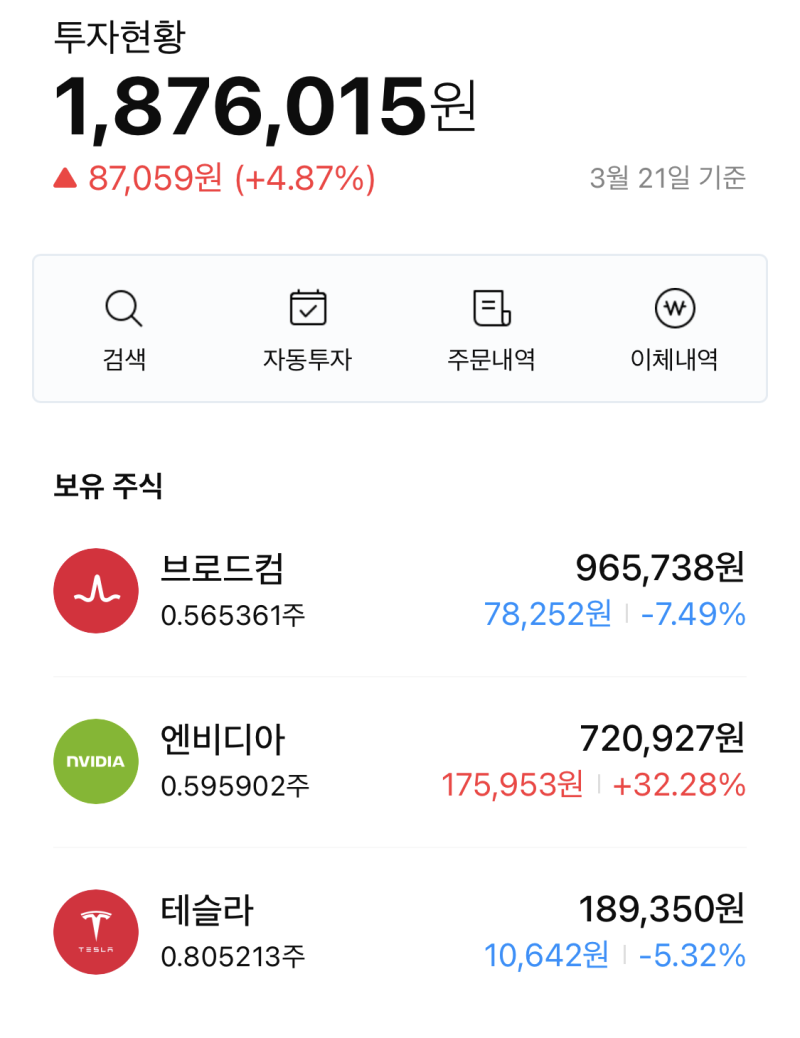Tap the 이체내역 won-symbol icon
Screen dimensions: 800x1038
click(x=671, y=308)
